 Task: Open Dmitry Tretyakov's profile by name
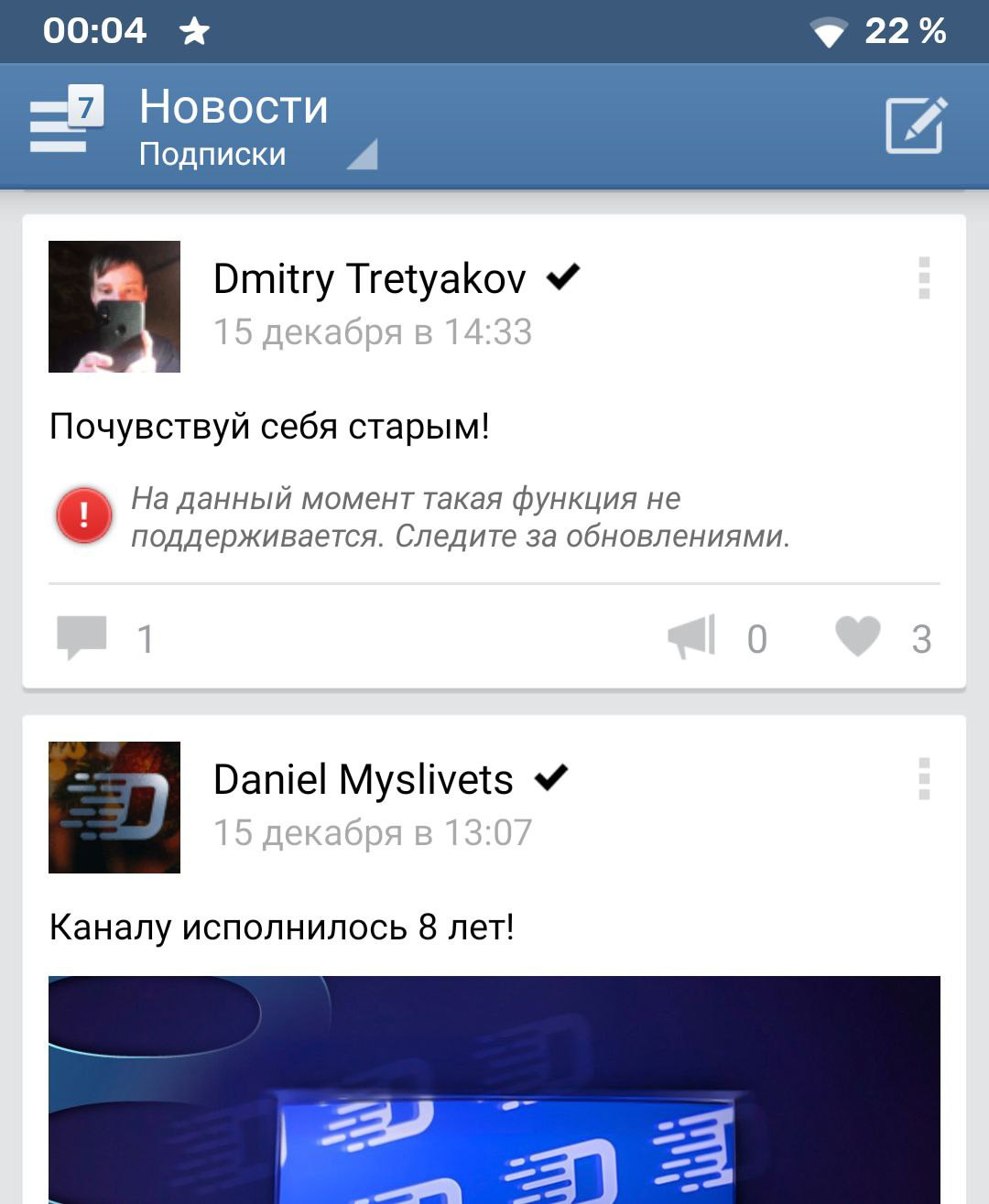click(x=369, y=279)
